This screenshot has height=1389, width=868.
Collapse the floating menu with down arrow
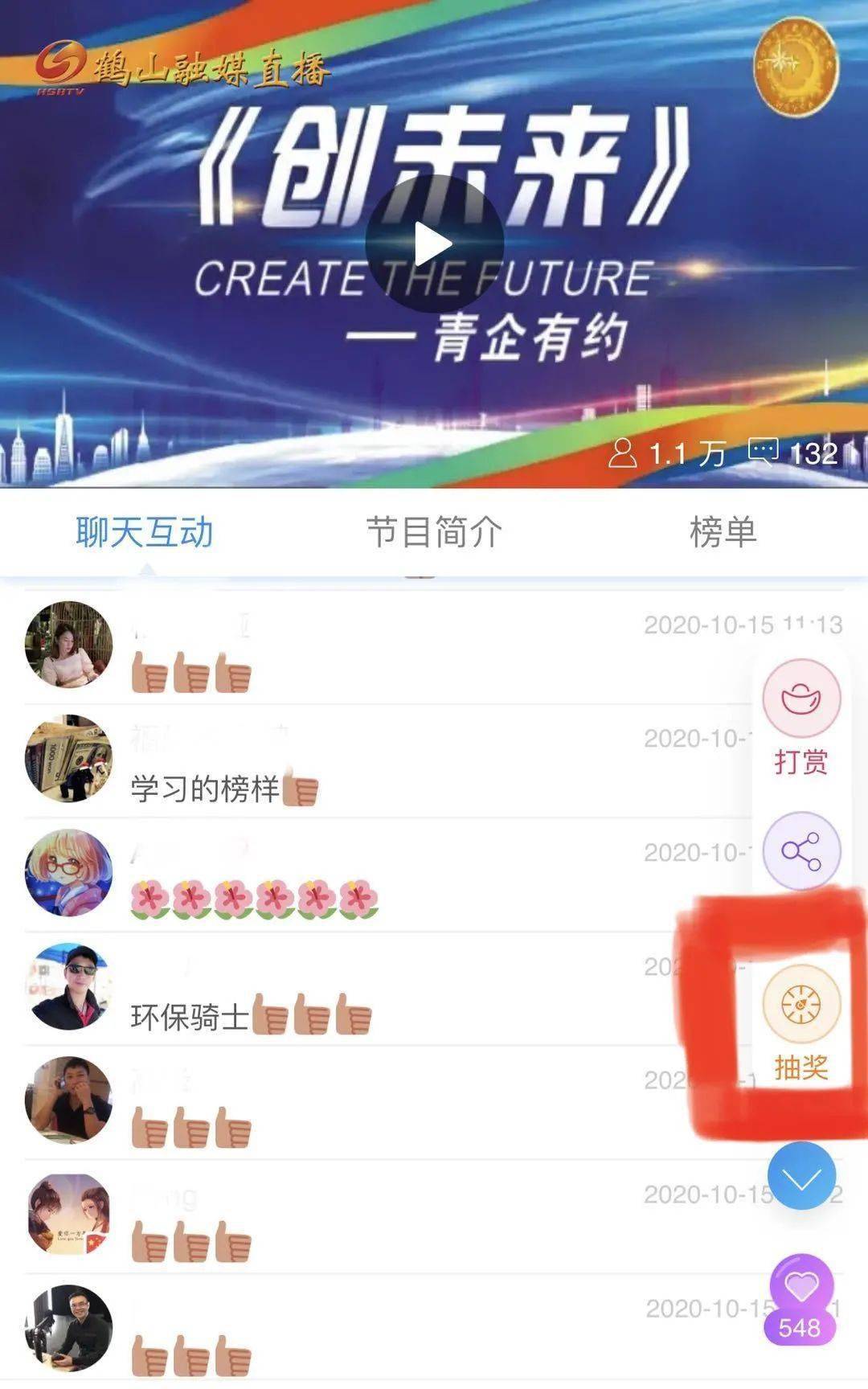tap(801, 1176)
